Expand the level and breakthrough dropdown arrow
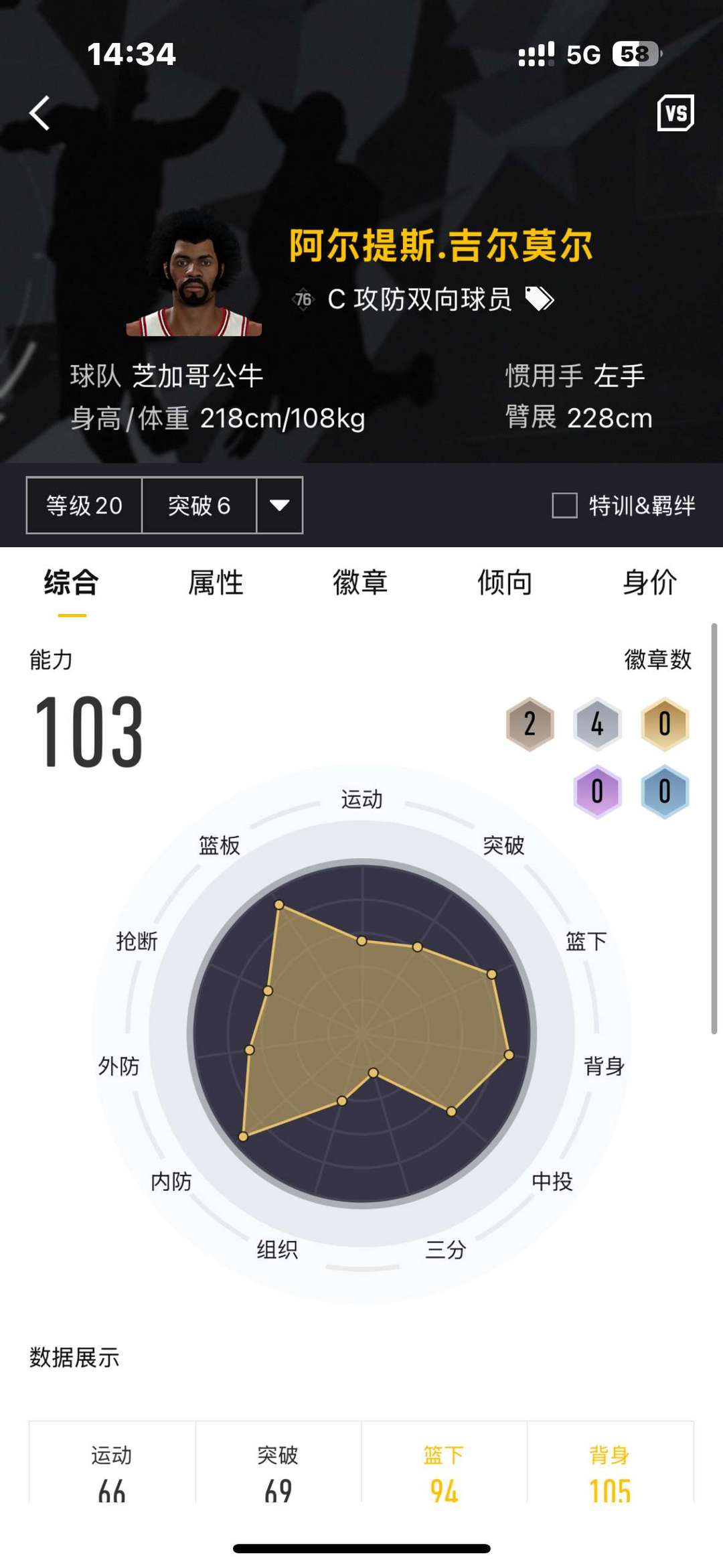 [x=280, y=505]
